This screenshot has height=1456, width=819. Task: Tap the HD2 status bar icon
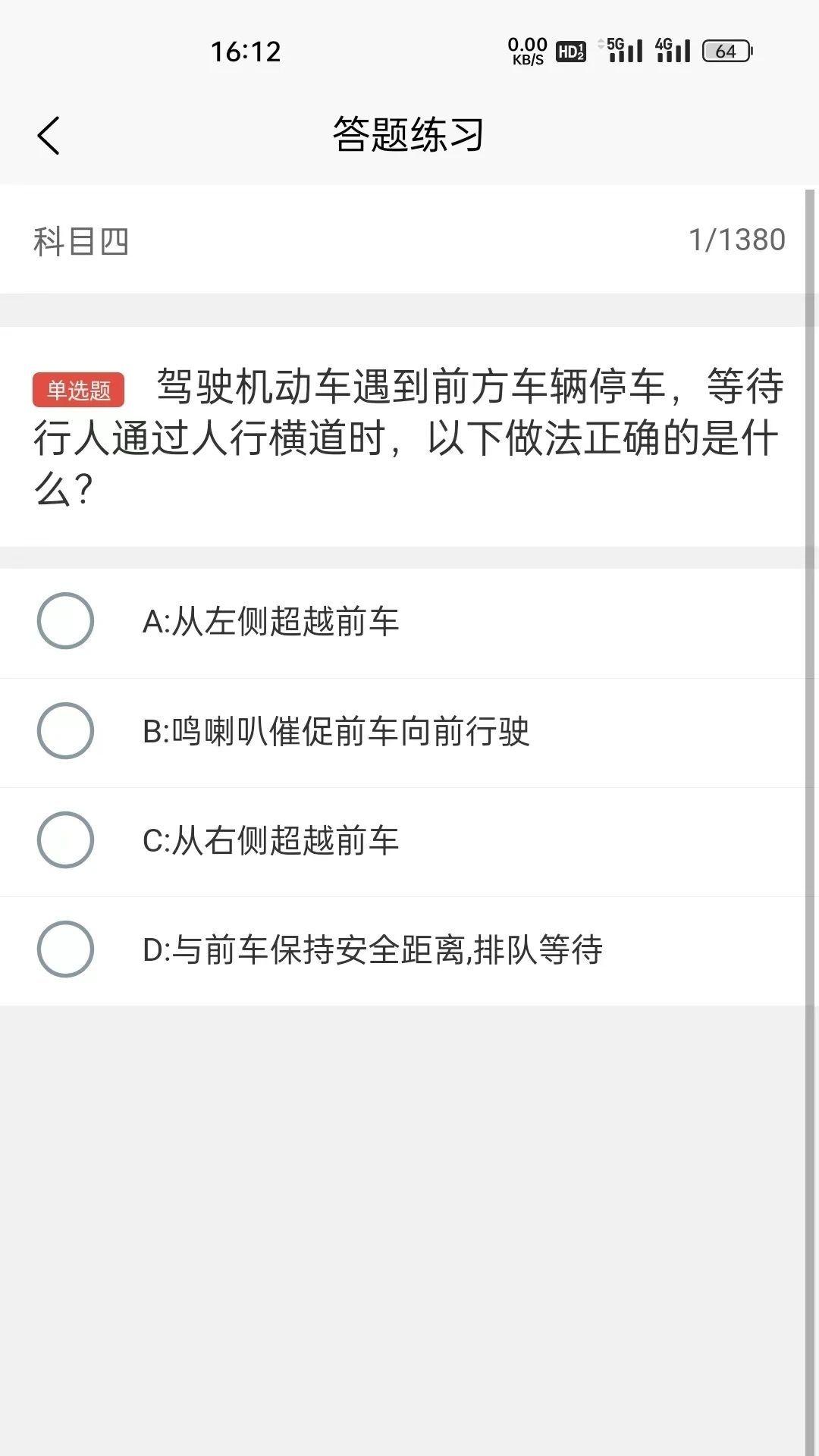(571, 51)
